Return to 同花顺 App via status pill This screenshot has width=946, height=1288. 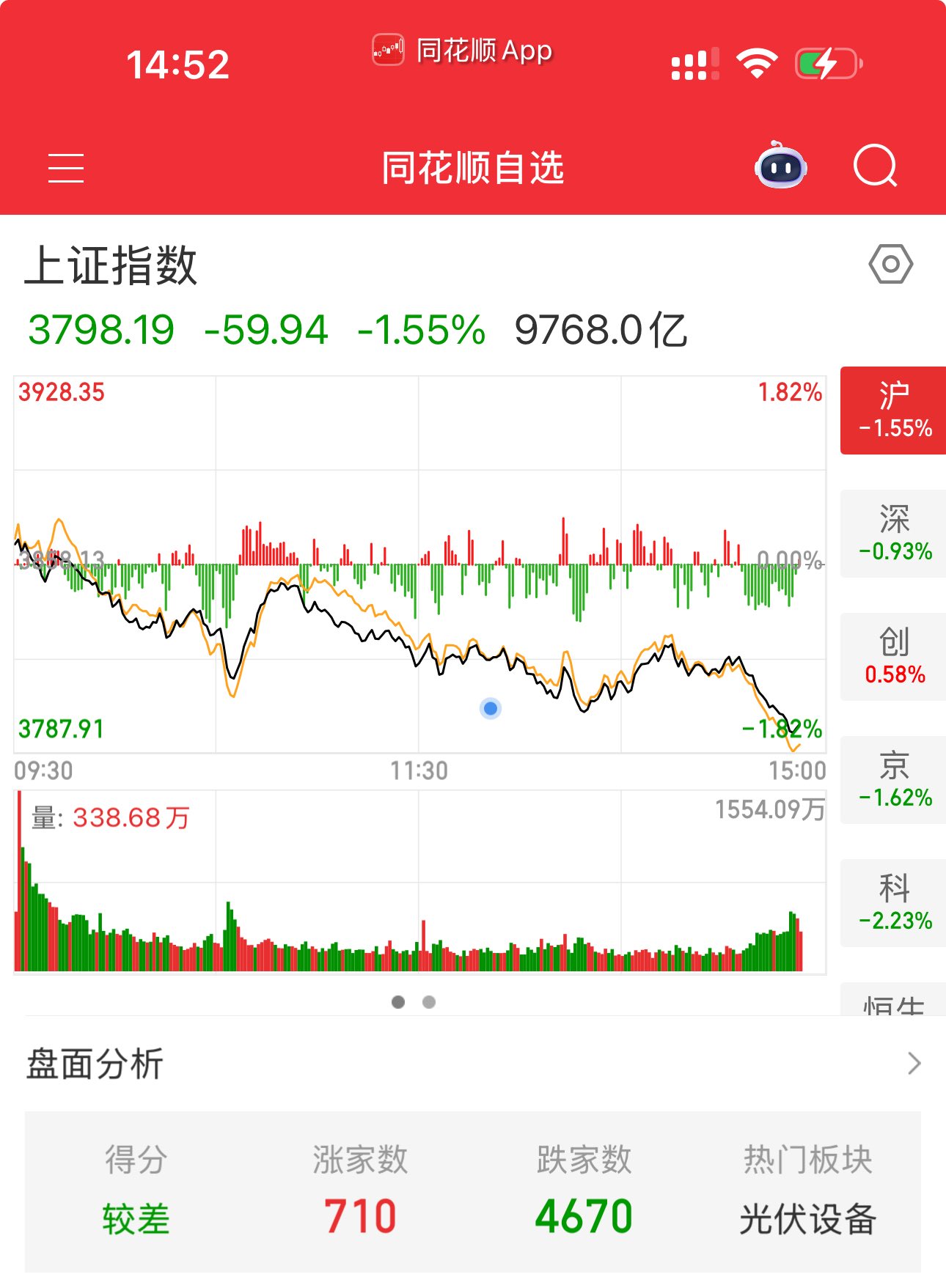463,51
